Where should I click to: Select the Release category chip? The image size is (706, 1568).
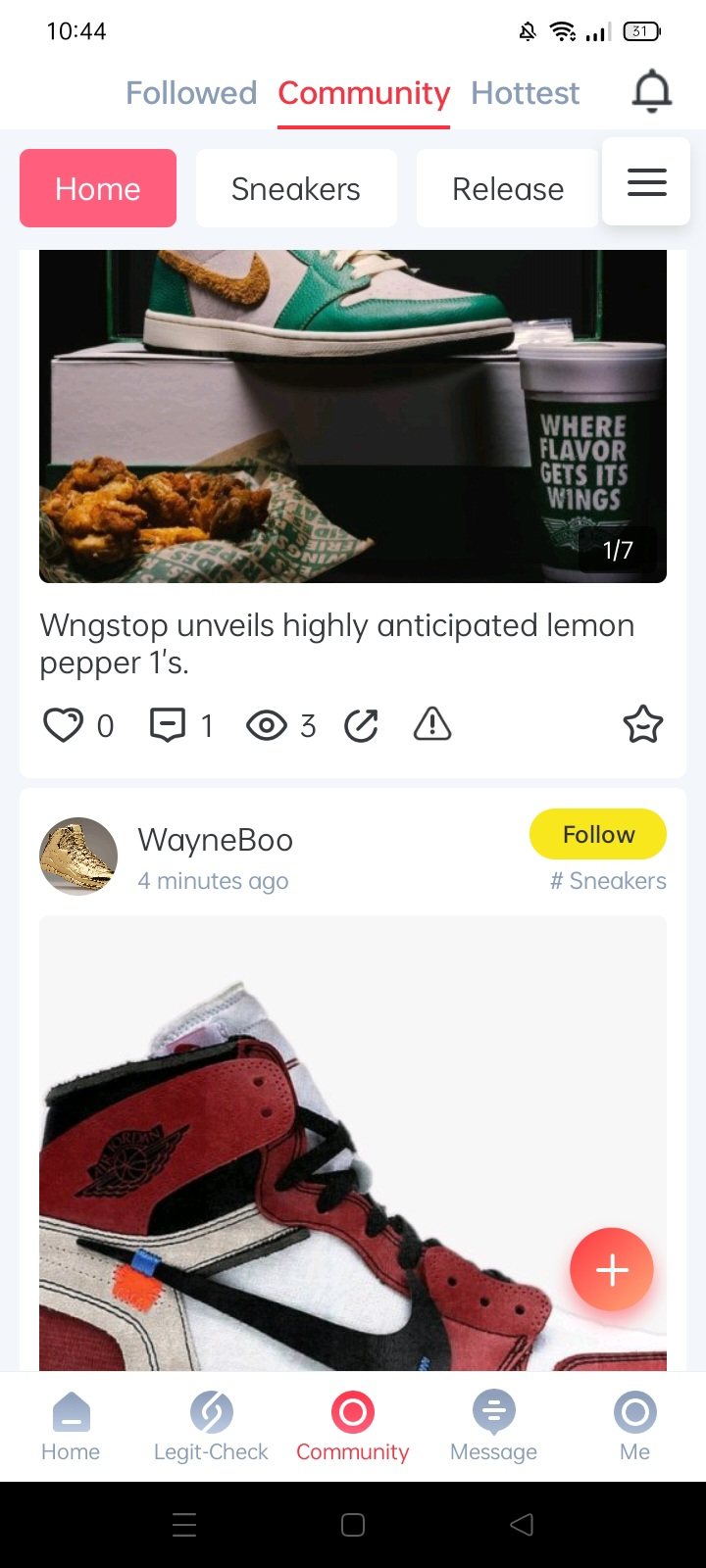point(507,188)
